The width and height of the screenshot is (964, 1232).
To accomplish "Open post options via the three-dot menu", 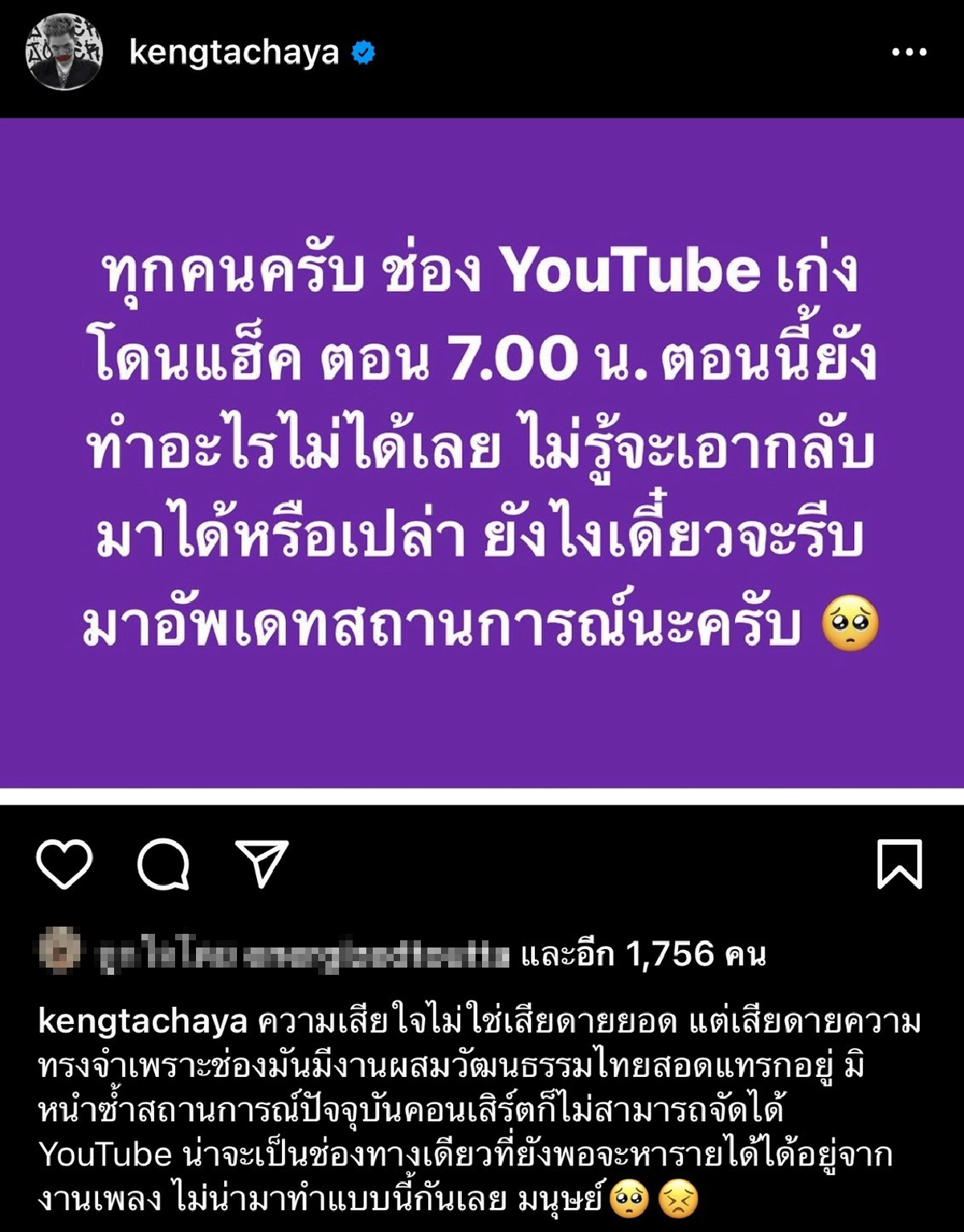I will point(911,50).
